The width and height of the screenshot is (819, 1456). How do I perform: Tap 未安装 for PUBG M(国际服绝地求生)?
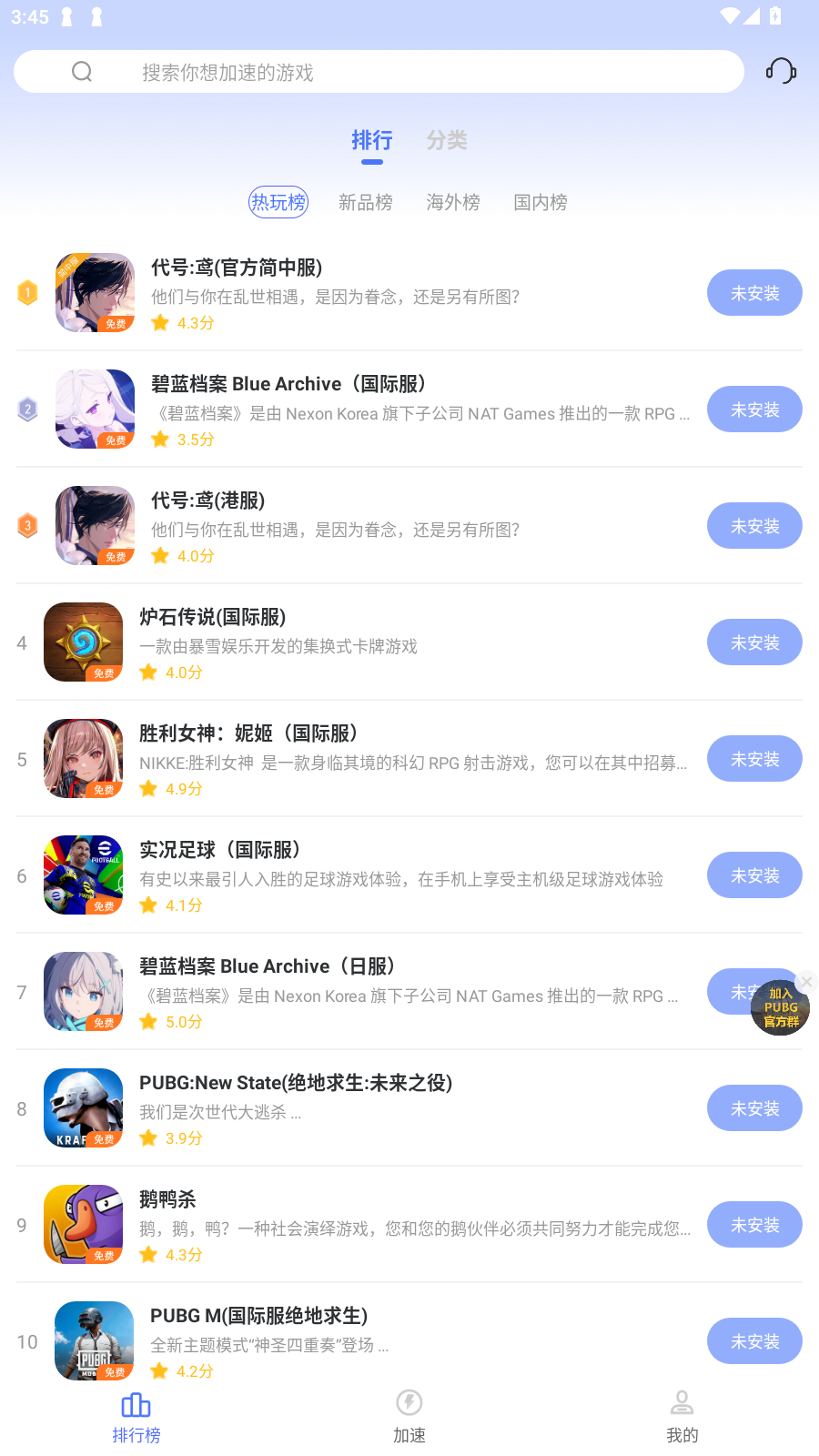tap(754, 1341)
